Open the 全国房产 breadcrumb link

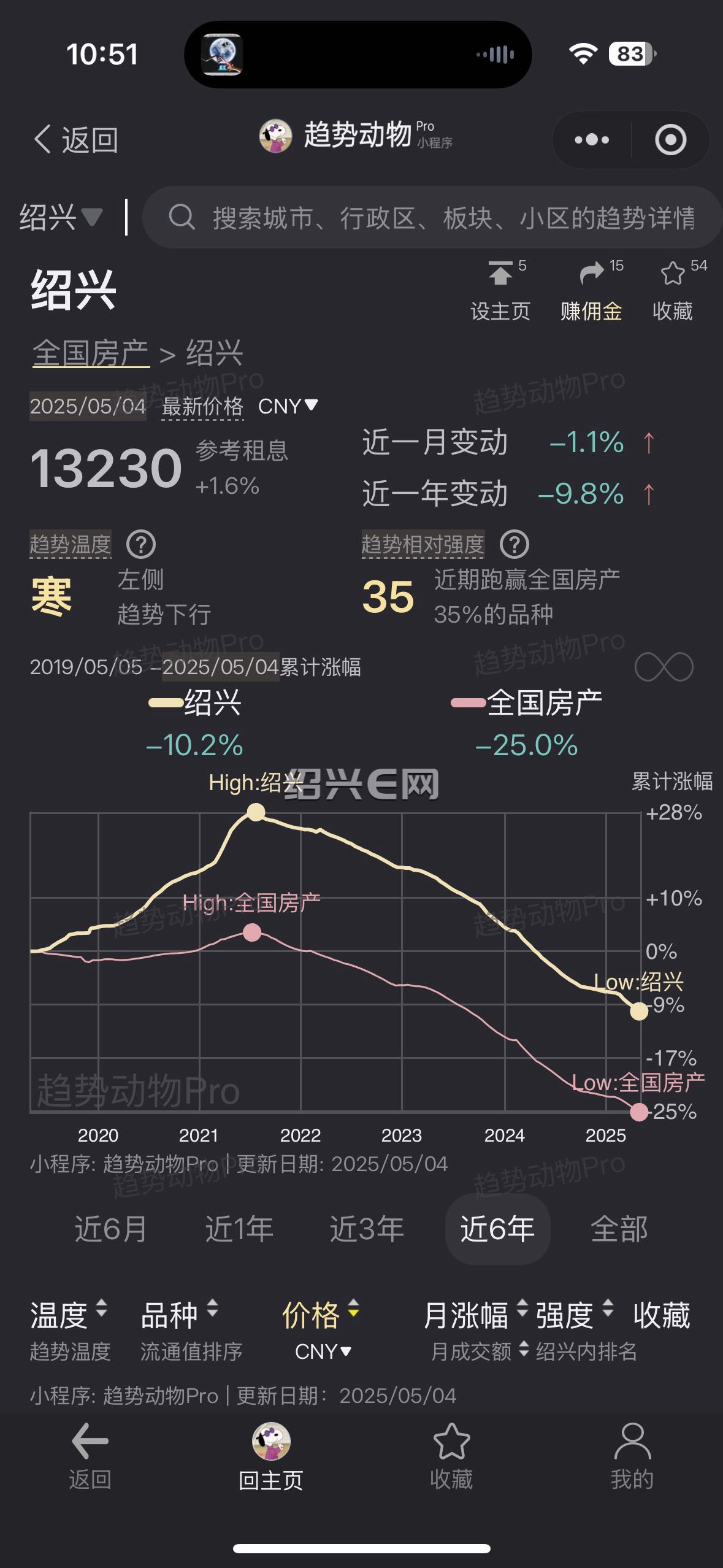coord(91,353)
